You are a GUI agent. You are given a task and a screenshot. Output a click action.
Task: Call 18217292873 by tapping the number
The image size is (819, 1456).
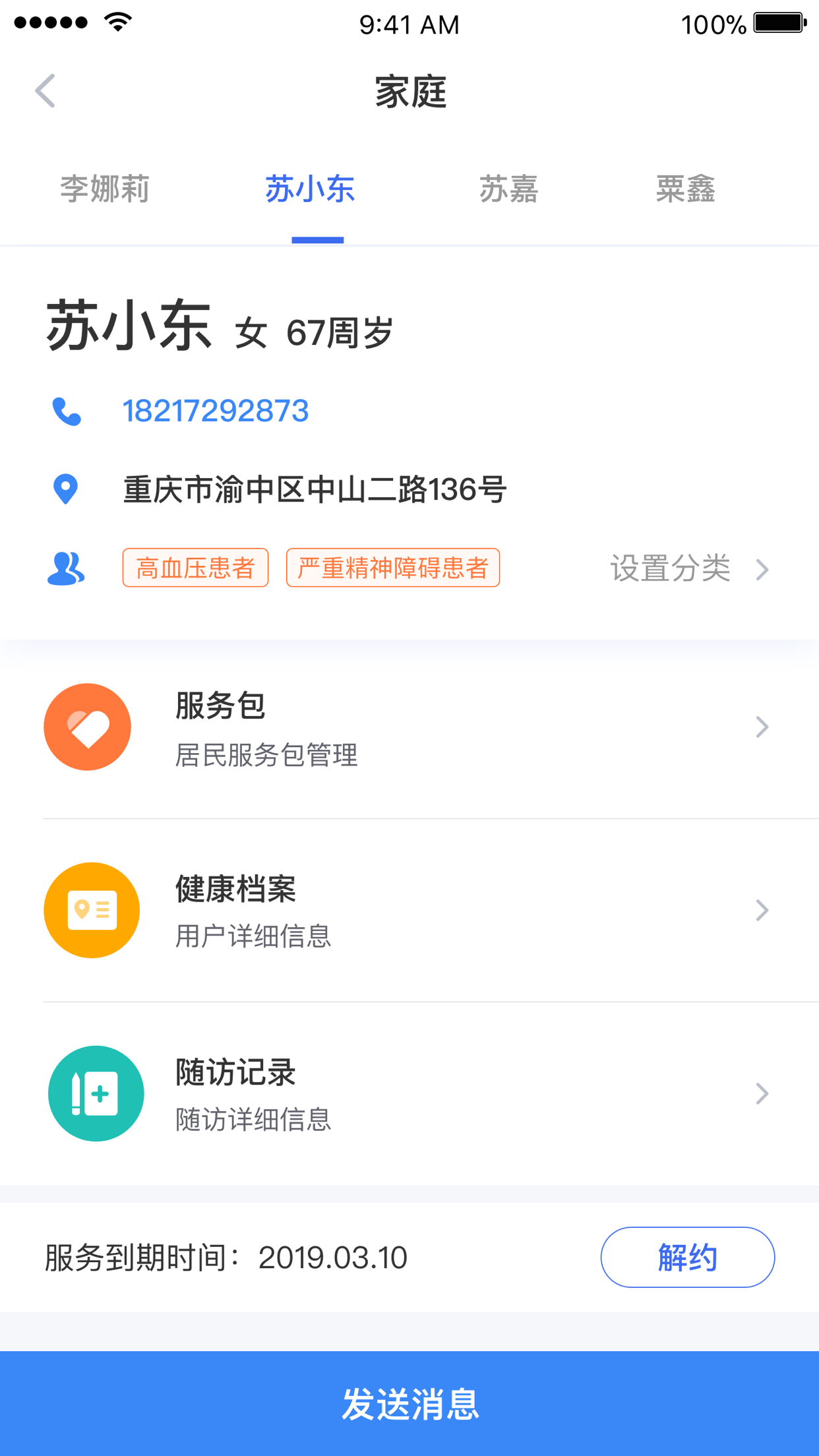216,409
